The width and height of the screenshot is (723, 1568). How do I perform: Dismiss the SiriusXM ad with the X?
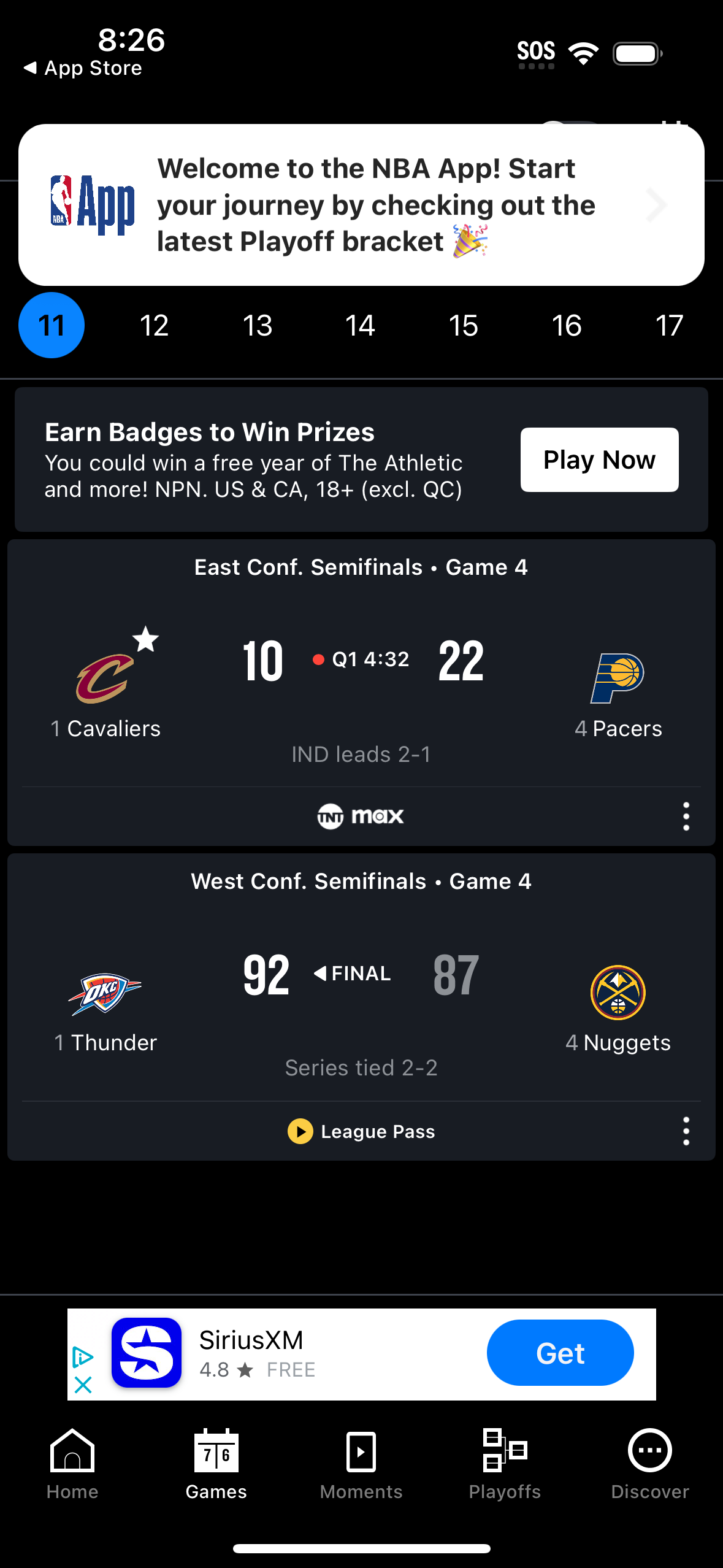[83, 1383]
